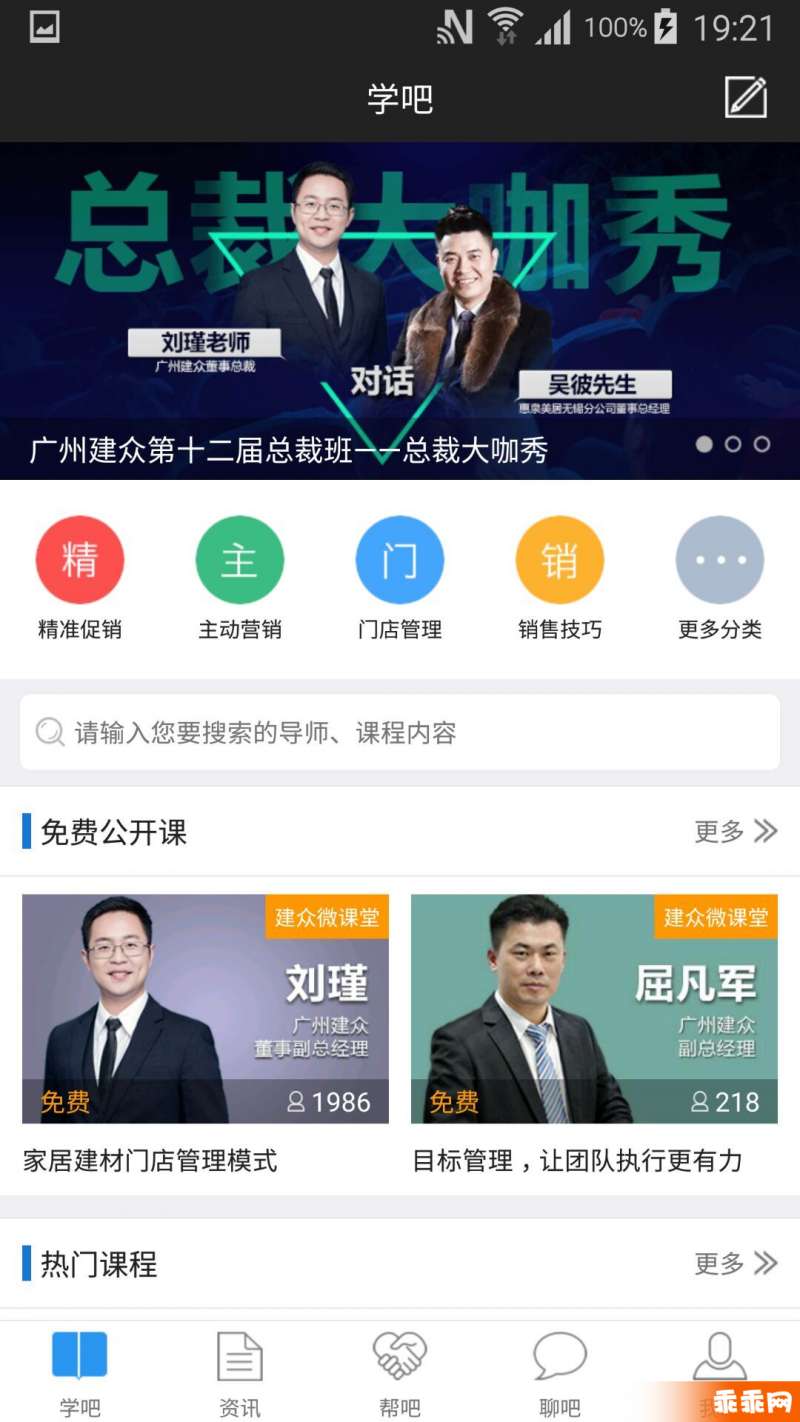800x1422 pixels.
Task: Switch to the 帮吧 tab
Action: click(x=400, y=1374)
